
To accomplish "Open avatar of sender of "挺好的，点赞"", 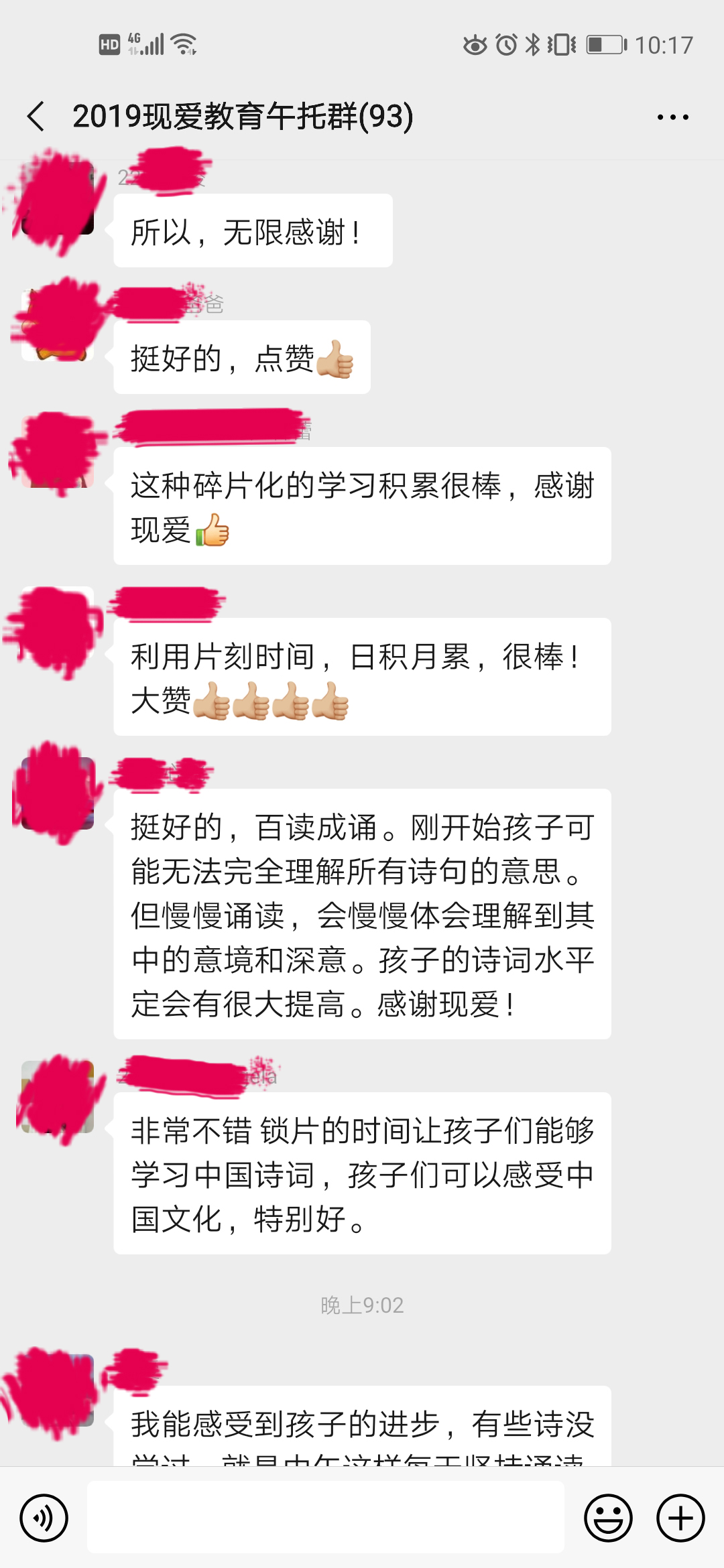I will 58,326.
